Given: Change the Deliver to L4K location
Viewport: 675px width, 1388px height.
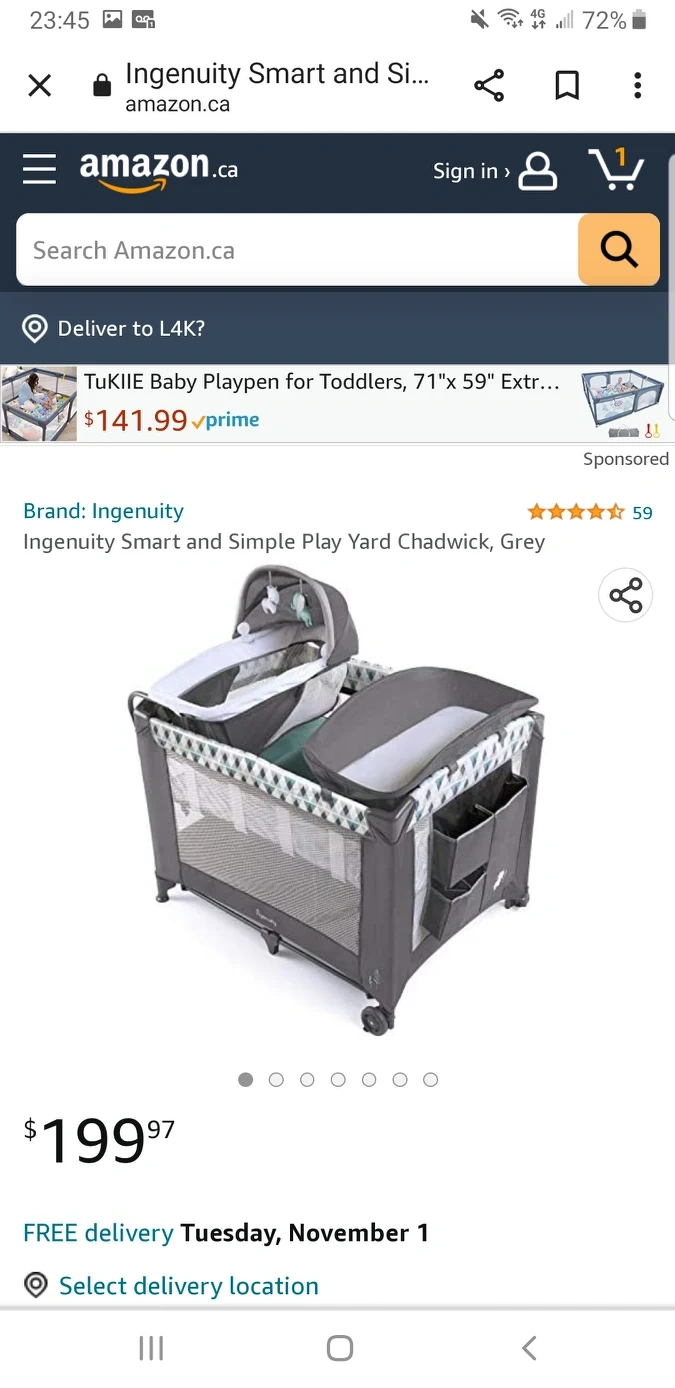Looking at the screenshot, I should click(131, 328).
